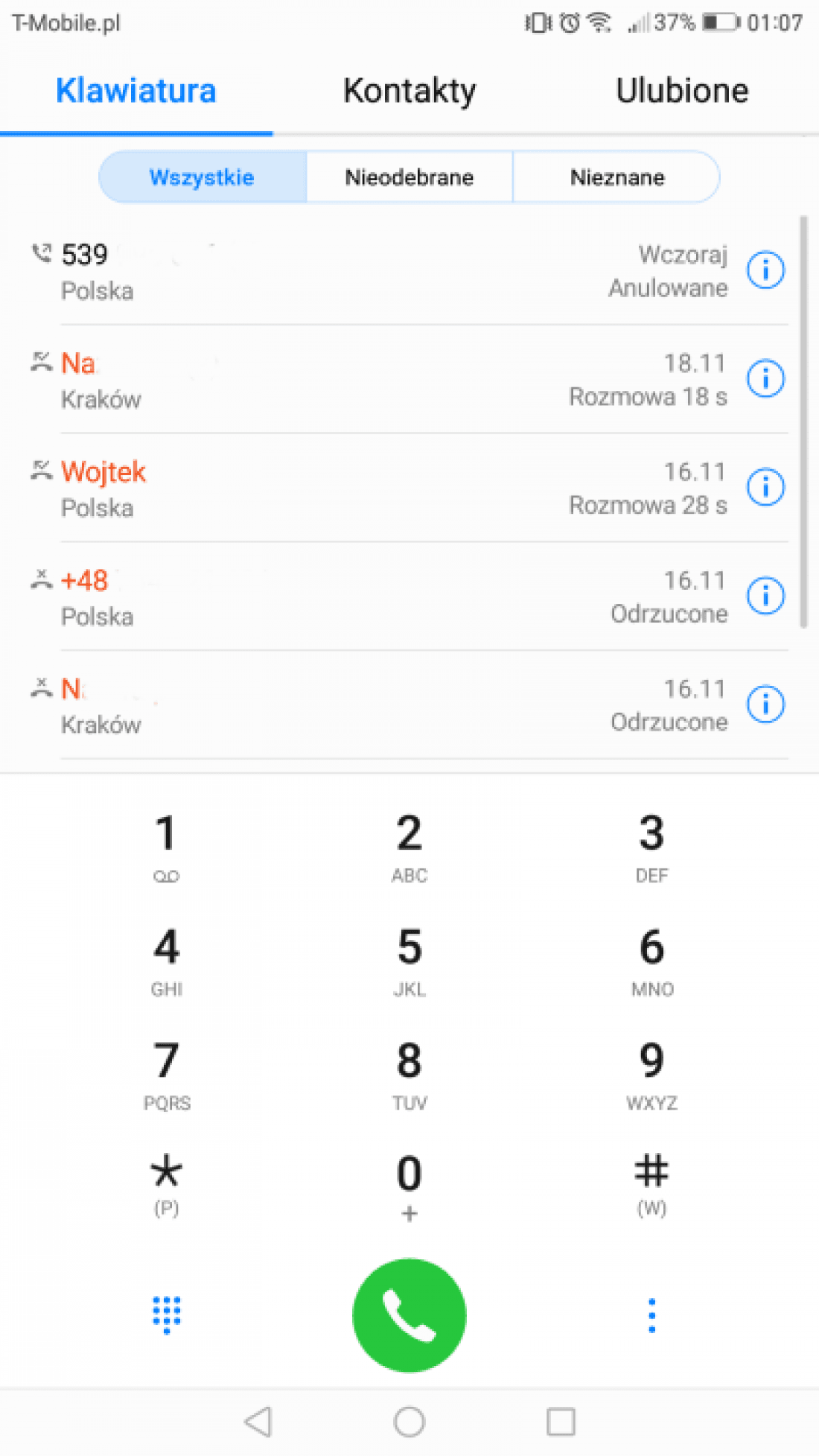The height and width of the screenshot is (1456, 819).
Task: Select the Nieznane call filter
Action: (x=616, y=177)
